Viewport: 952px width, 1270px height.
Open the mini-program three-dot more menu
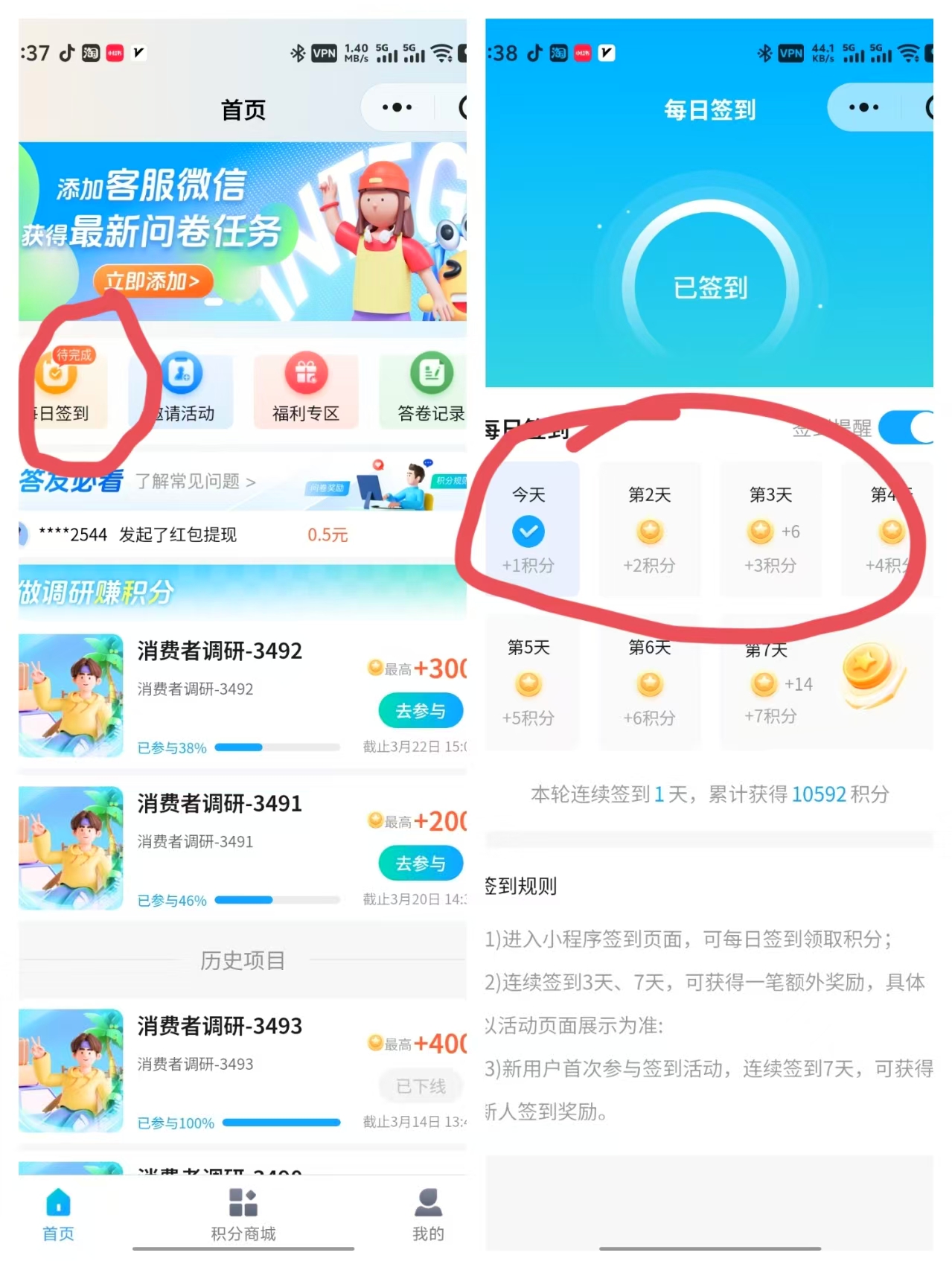pyautogui.click(x=397, y=108)
